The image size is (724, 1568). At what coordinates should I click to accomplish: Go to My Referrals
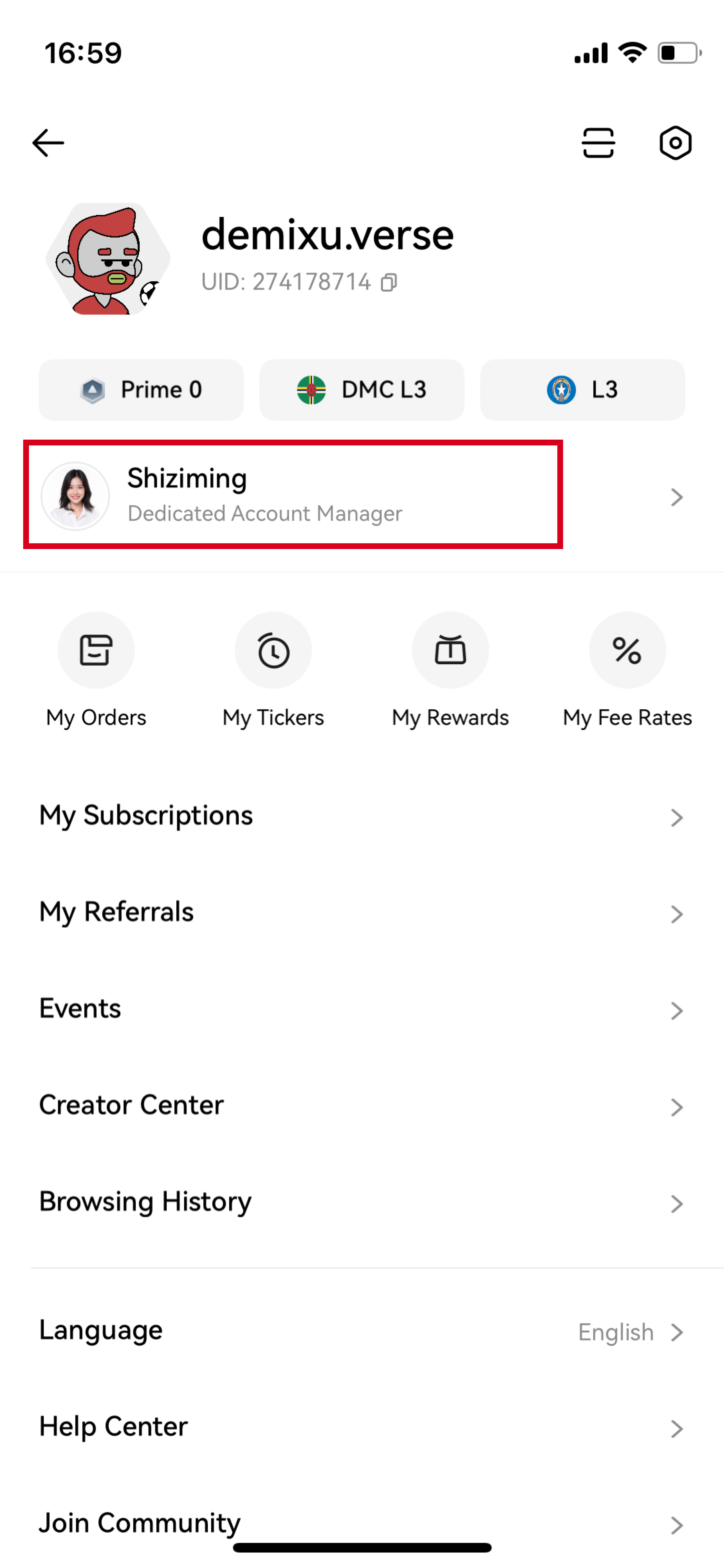click(362, 912)
